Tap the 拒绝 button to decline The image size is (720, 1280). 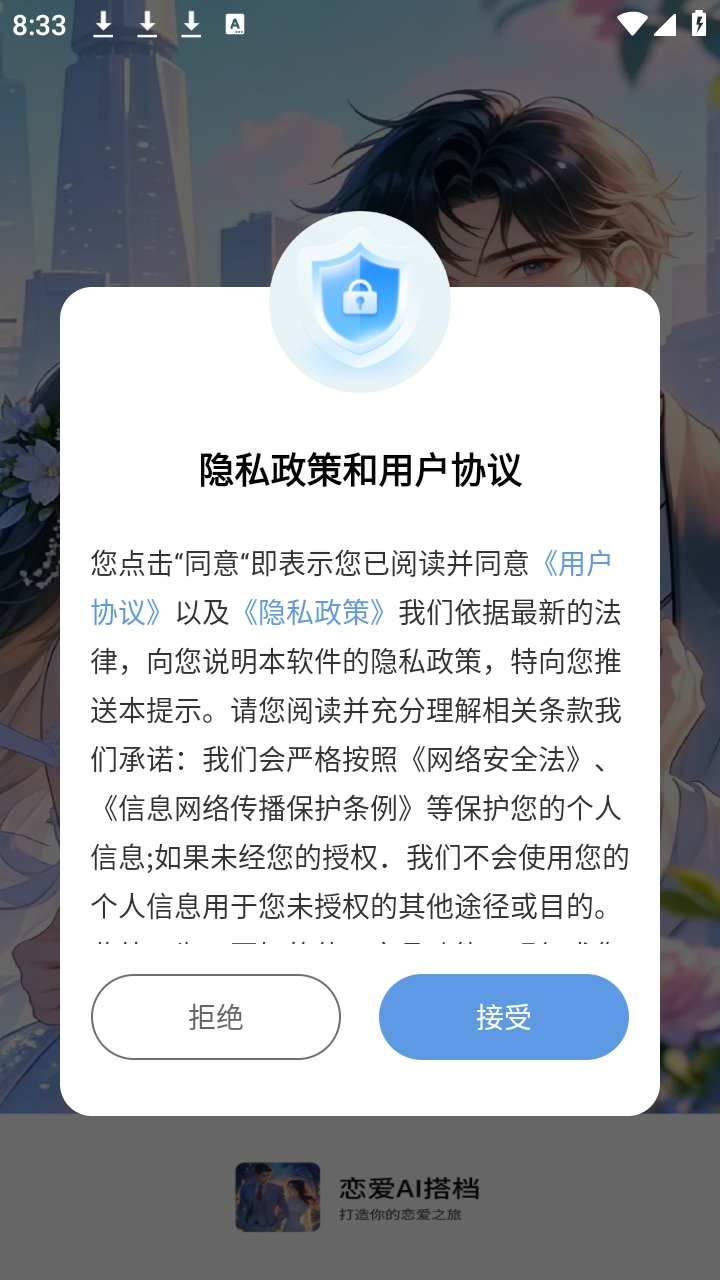tap(216, 1017)
